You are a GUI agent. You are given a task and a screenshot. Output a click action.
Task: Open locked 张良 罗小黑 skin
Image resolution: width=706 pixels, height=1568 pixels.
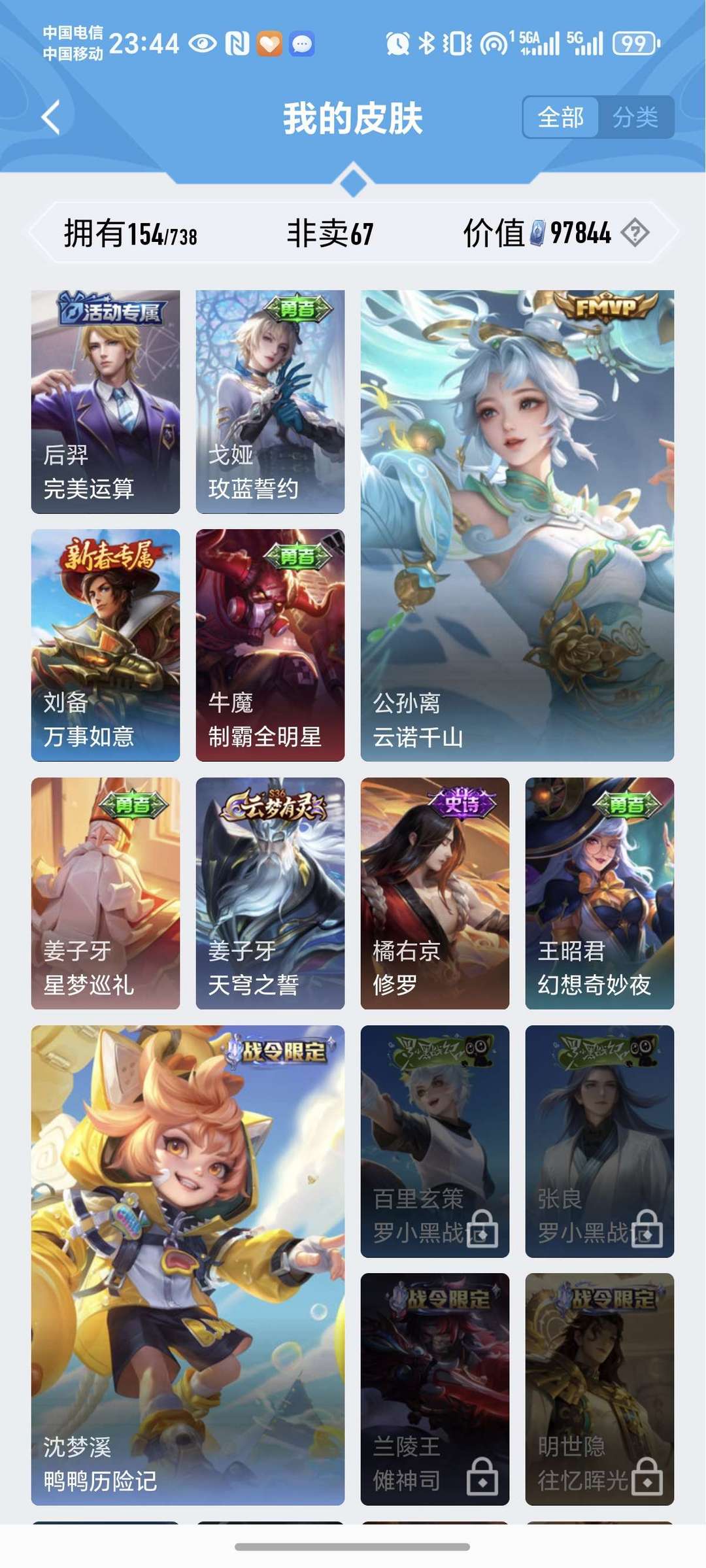coord(599,1142)
